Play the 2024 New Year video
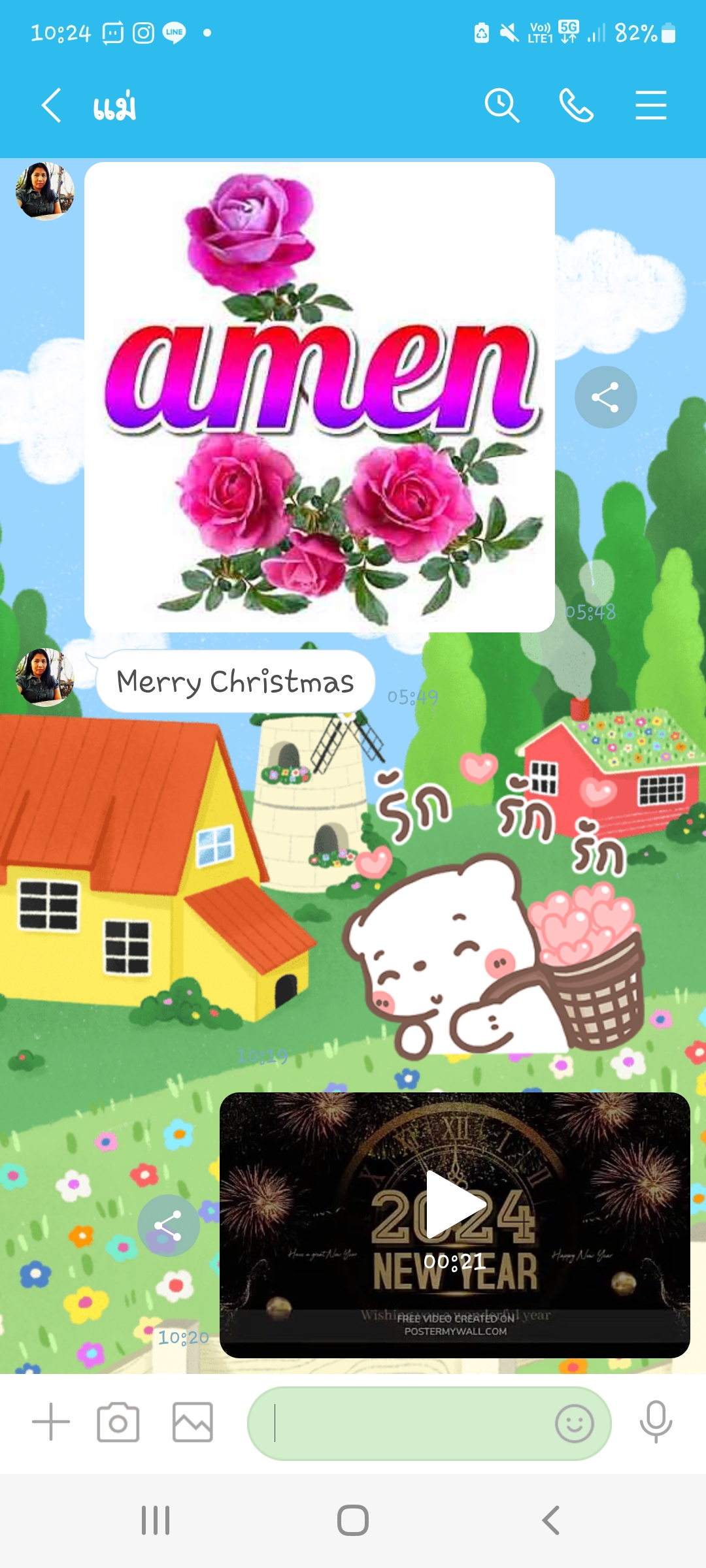The image size is (706, 1568). coord(454,1204)
